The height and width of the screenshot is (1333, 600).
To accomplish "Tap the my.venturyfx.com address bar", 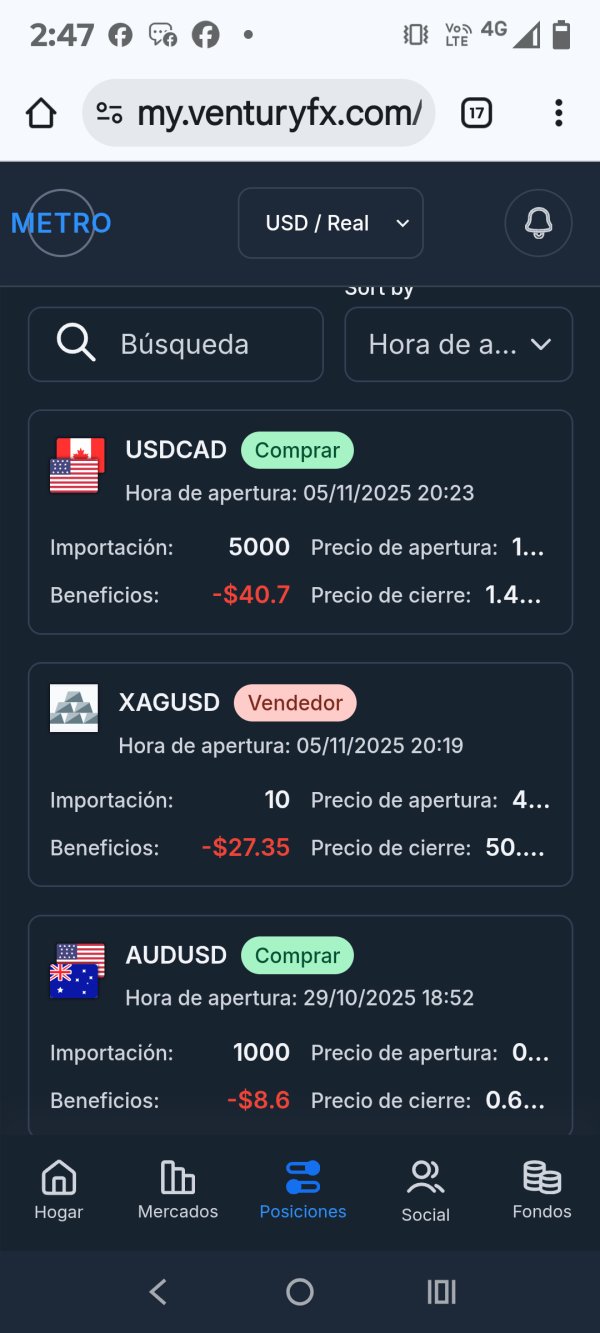I will click(259, 113).
